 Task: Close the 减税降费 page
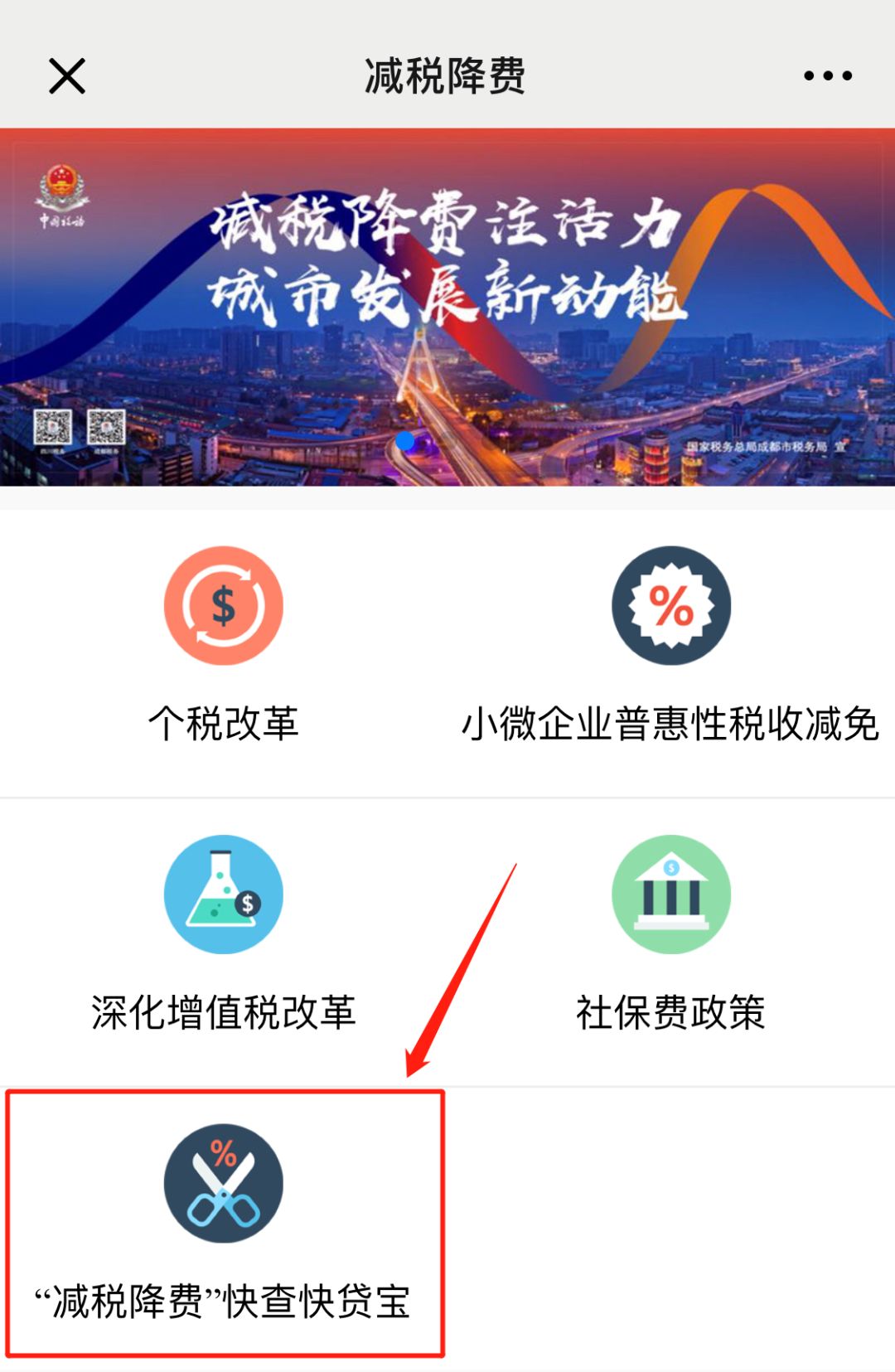[x=67, y=76]
